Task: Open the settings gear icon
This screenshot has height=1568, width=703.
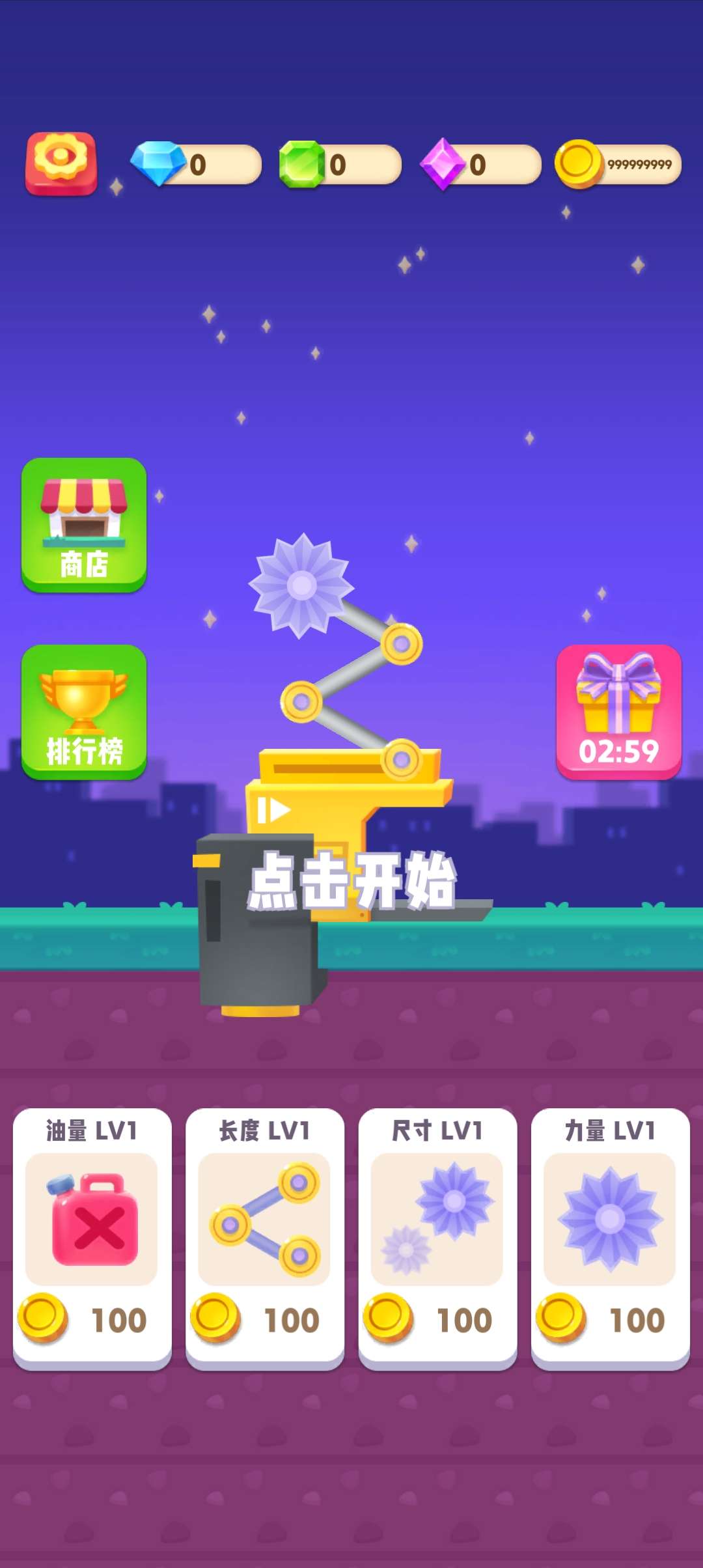Action: [61, 163]
